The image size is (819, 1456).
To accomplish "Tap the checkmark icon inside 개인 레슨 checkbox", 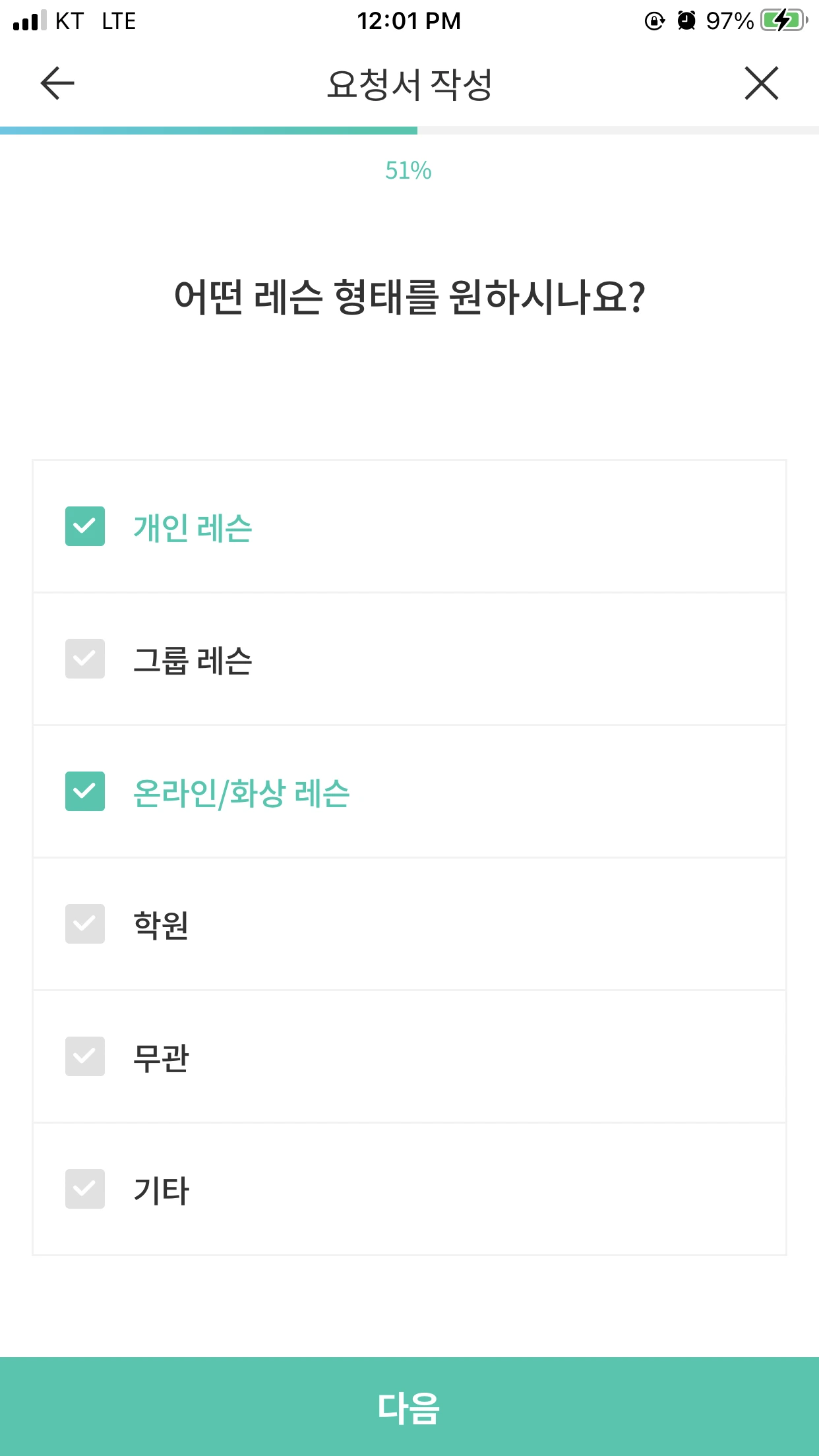I will coord(85,524).
